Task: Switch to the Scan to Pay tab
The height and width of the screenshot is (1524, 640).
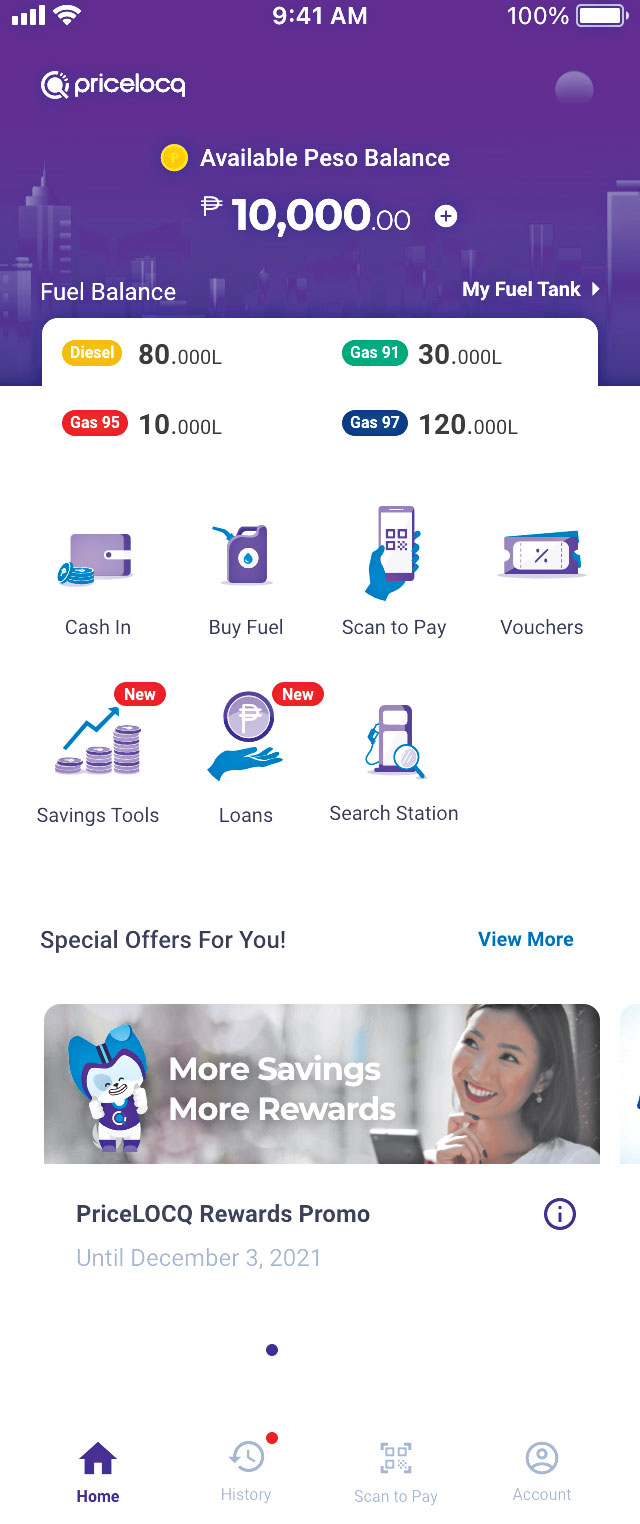Action: pos(396,1471)
